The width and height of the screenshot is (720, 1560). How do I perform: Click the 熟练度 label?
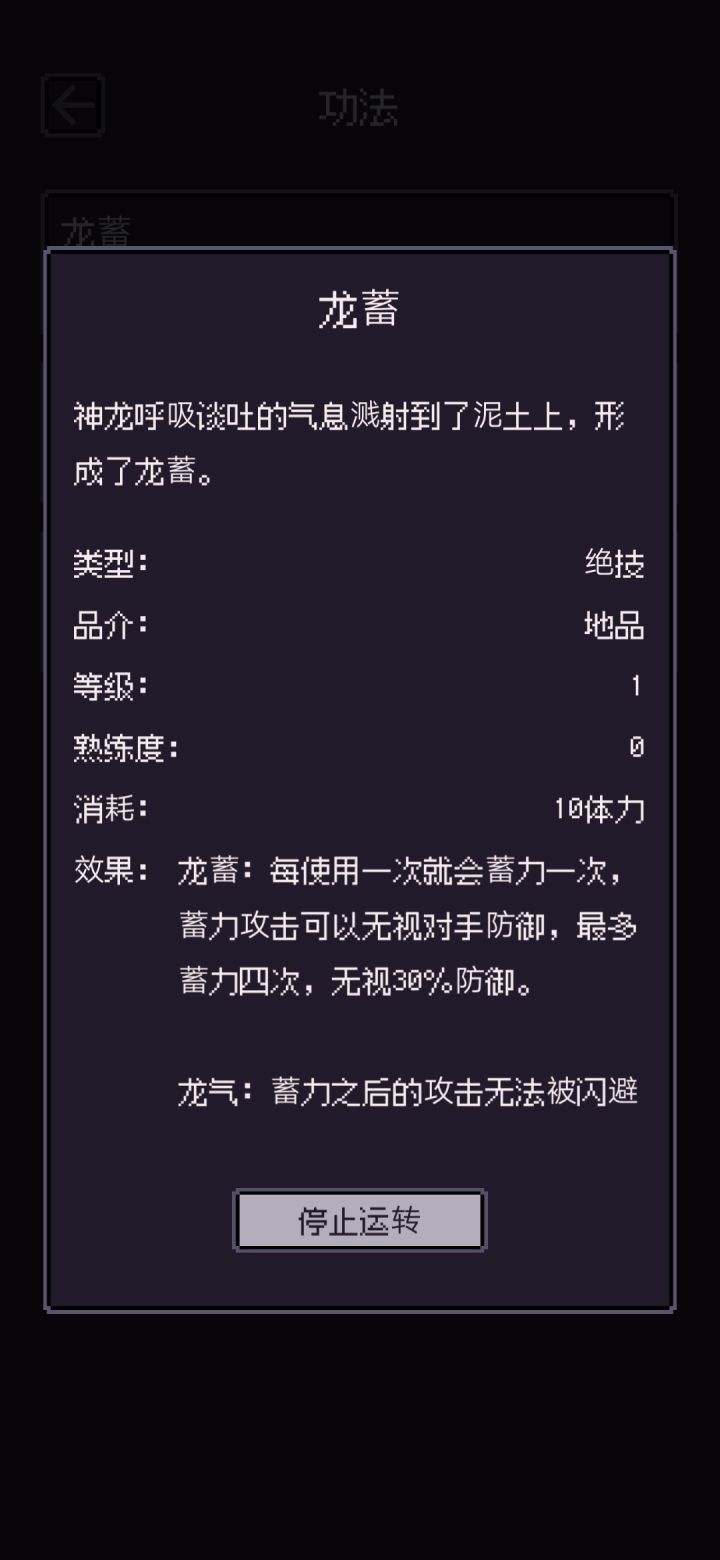(125, 747)
